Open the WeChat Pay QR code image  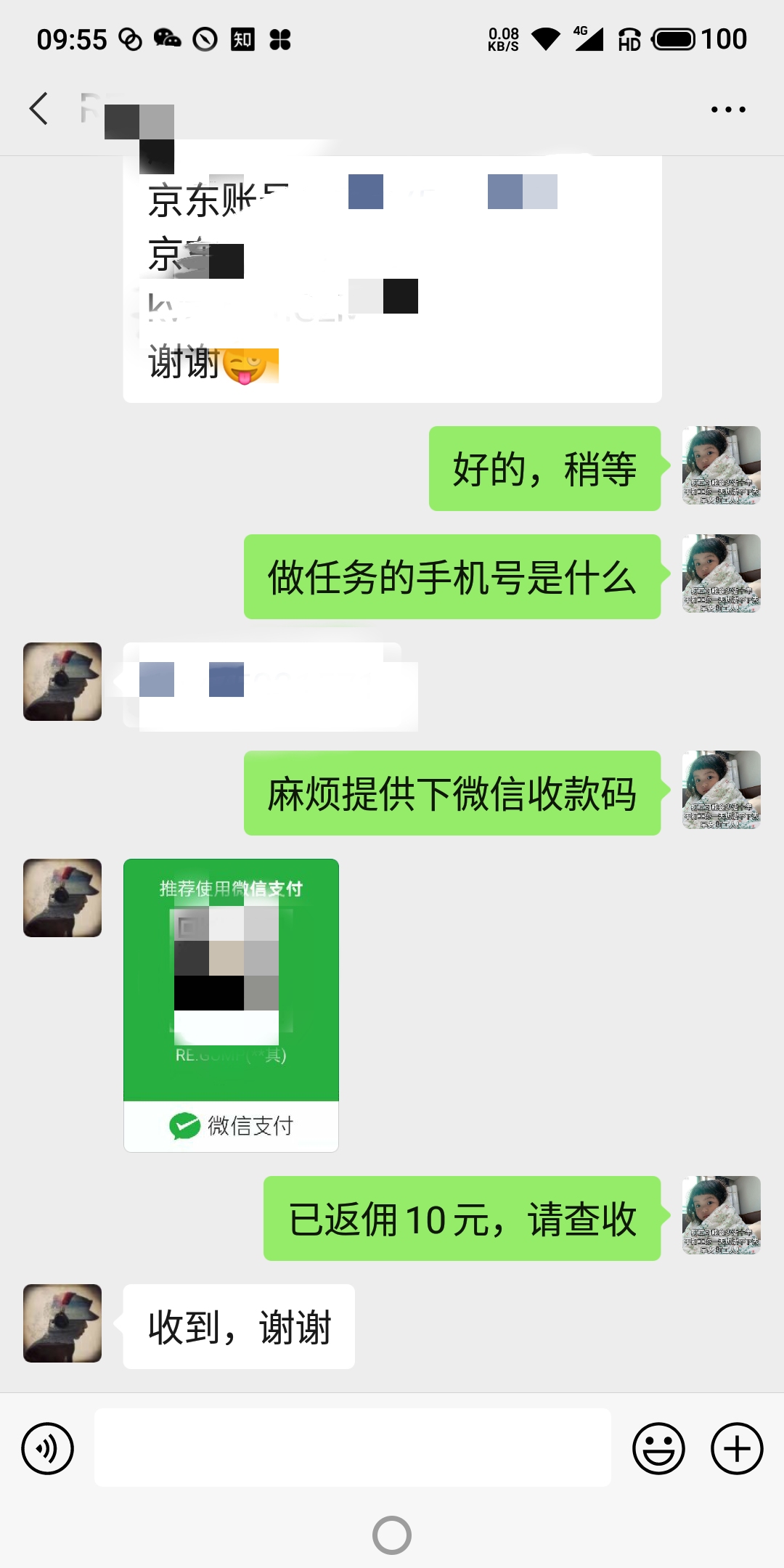[x=231, y=1005]
